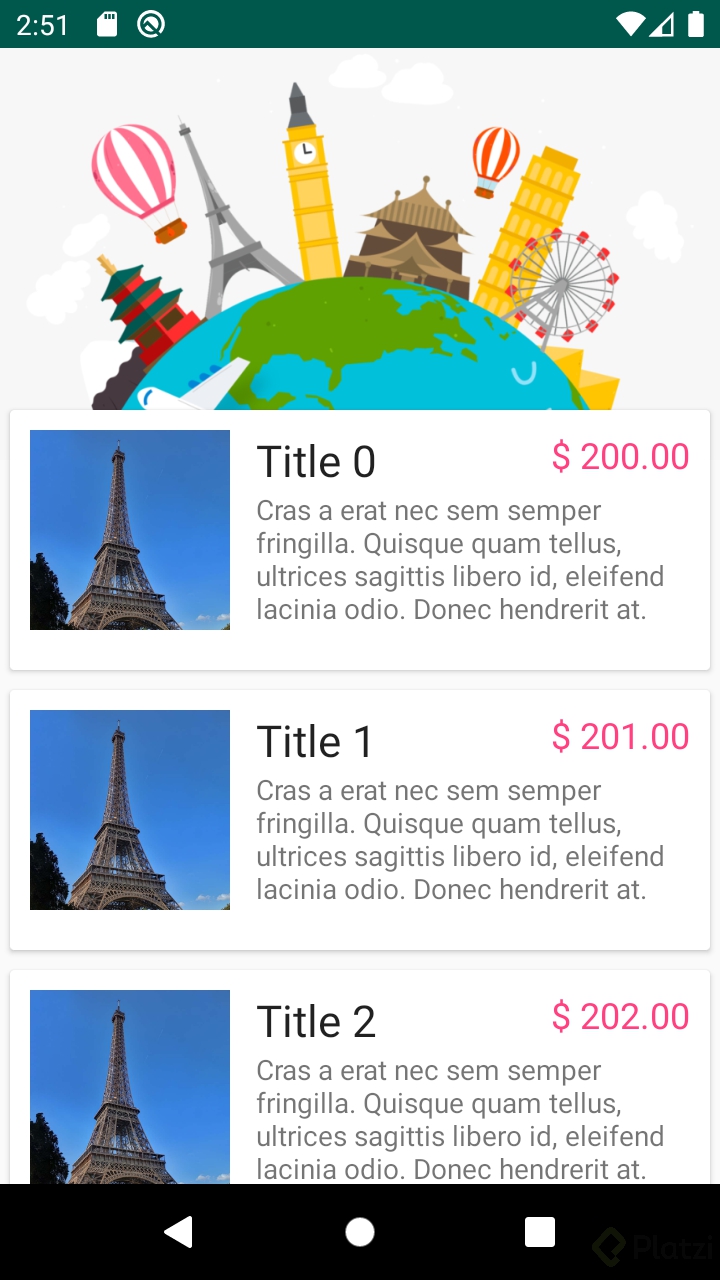
Task: Select the Title 1 card
Action: (x=360, y=820)
